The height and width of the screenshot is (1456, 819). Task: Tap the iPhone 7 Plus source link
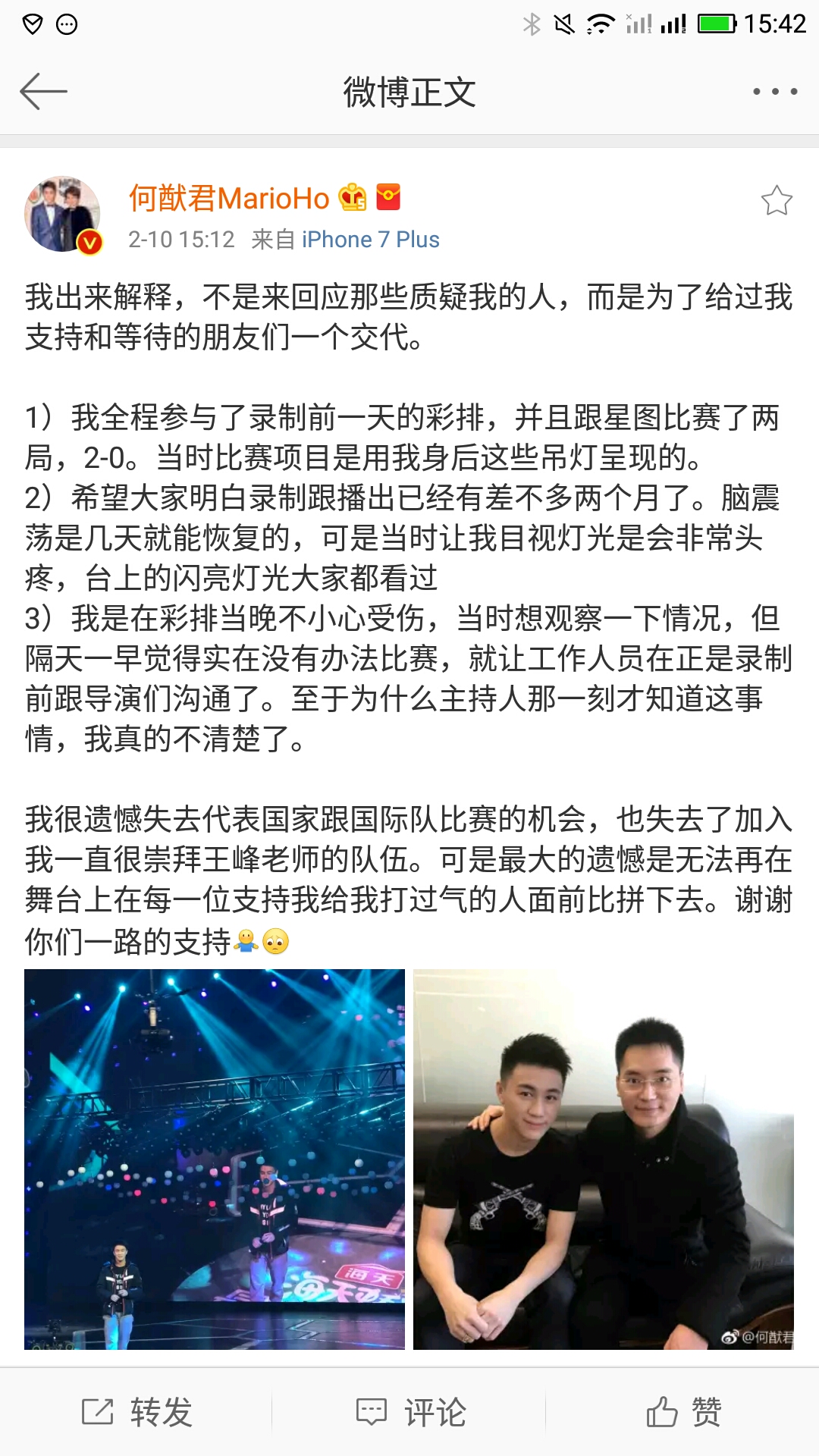point(369,240)
